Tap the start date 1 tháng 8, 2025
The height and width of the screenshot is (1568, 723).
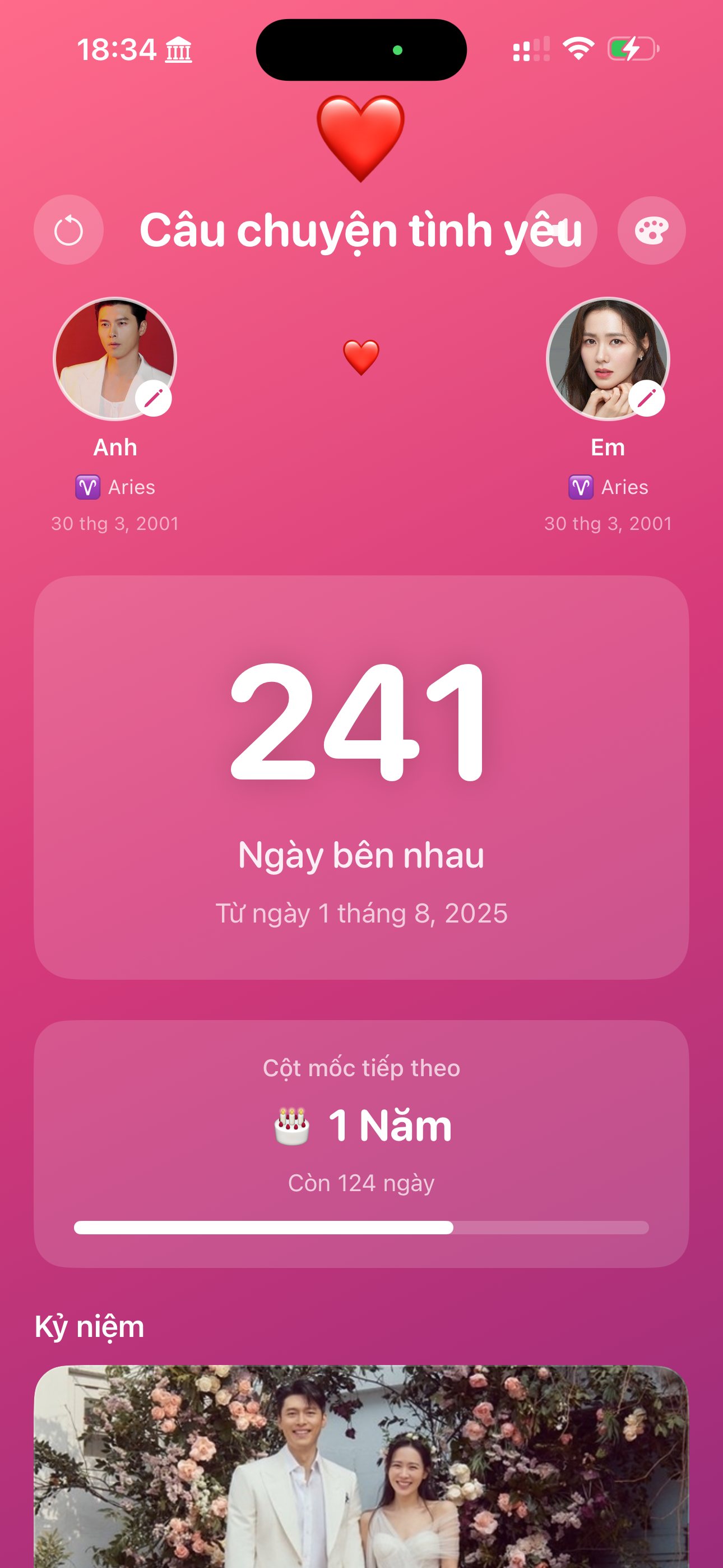[x=361, y=912]
